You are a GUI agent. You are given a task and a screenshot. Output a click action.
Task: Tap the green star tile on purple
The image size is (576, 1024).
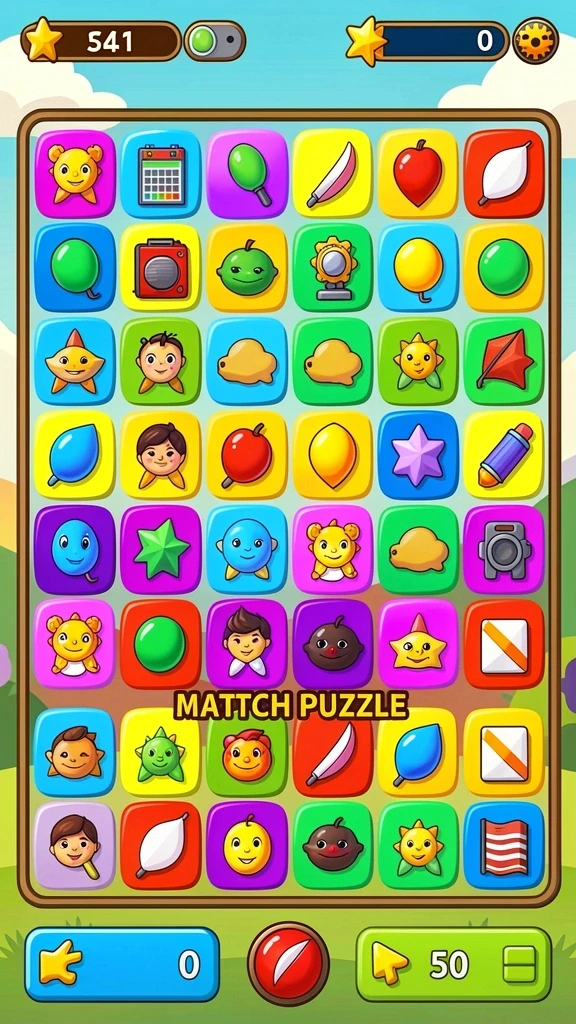tap(161, 549)
